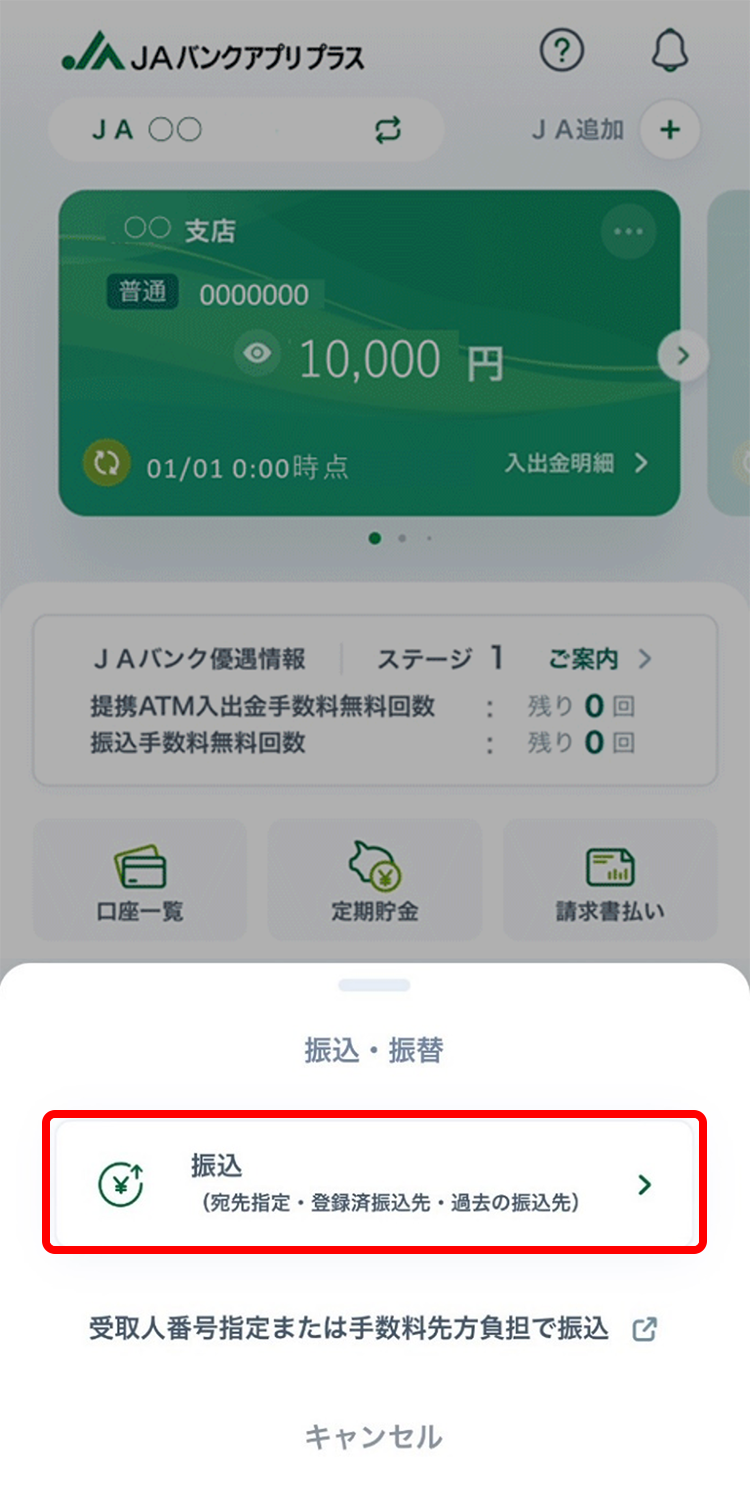Open the help question mark icon
Screen dimensions: 750x1499
click(x=561, y=50)
